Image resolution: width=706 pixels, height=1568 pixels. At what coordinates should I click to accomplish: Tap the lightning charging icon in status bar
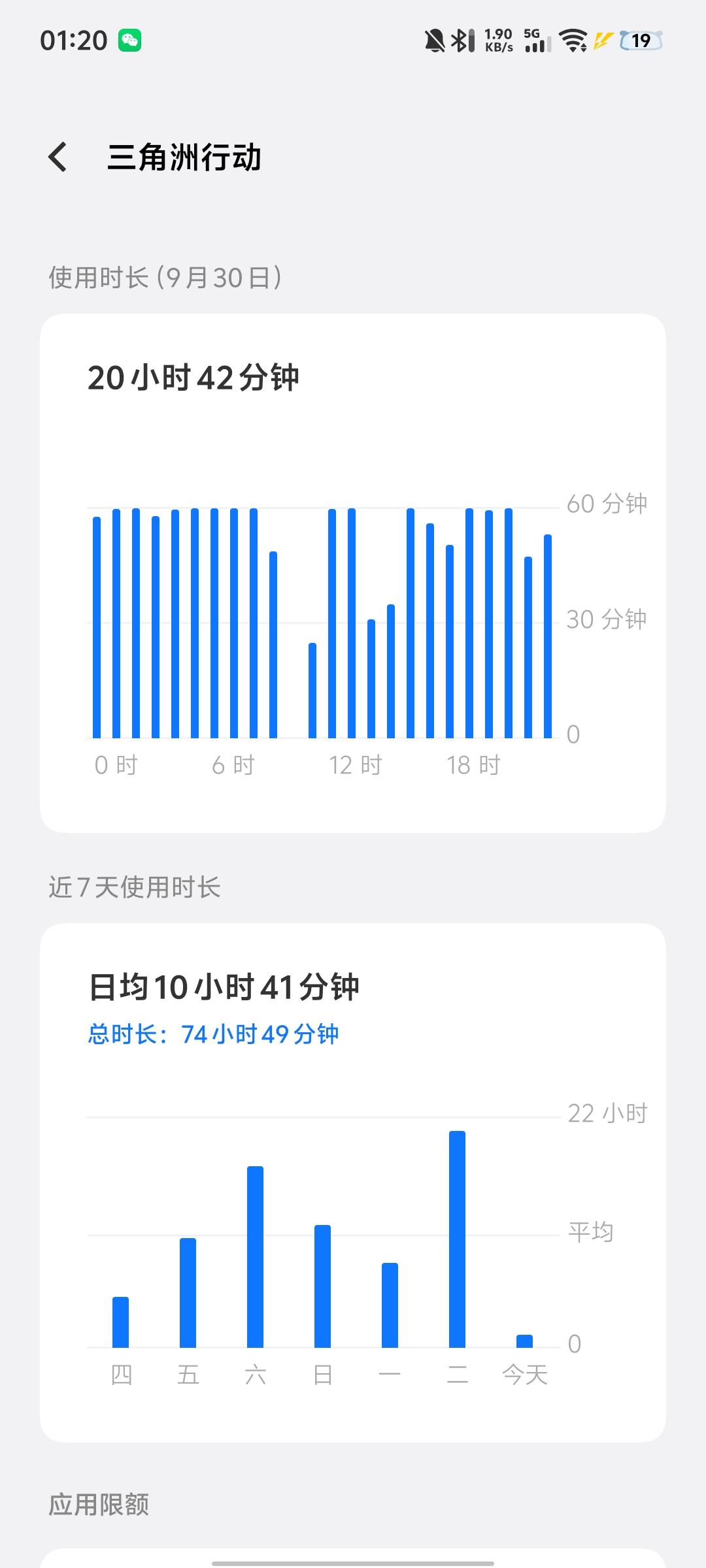coord(603,41)
